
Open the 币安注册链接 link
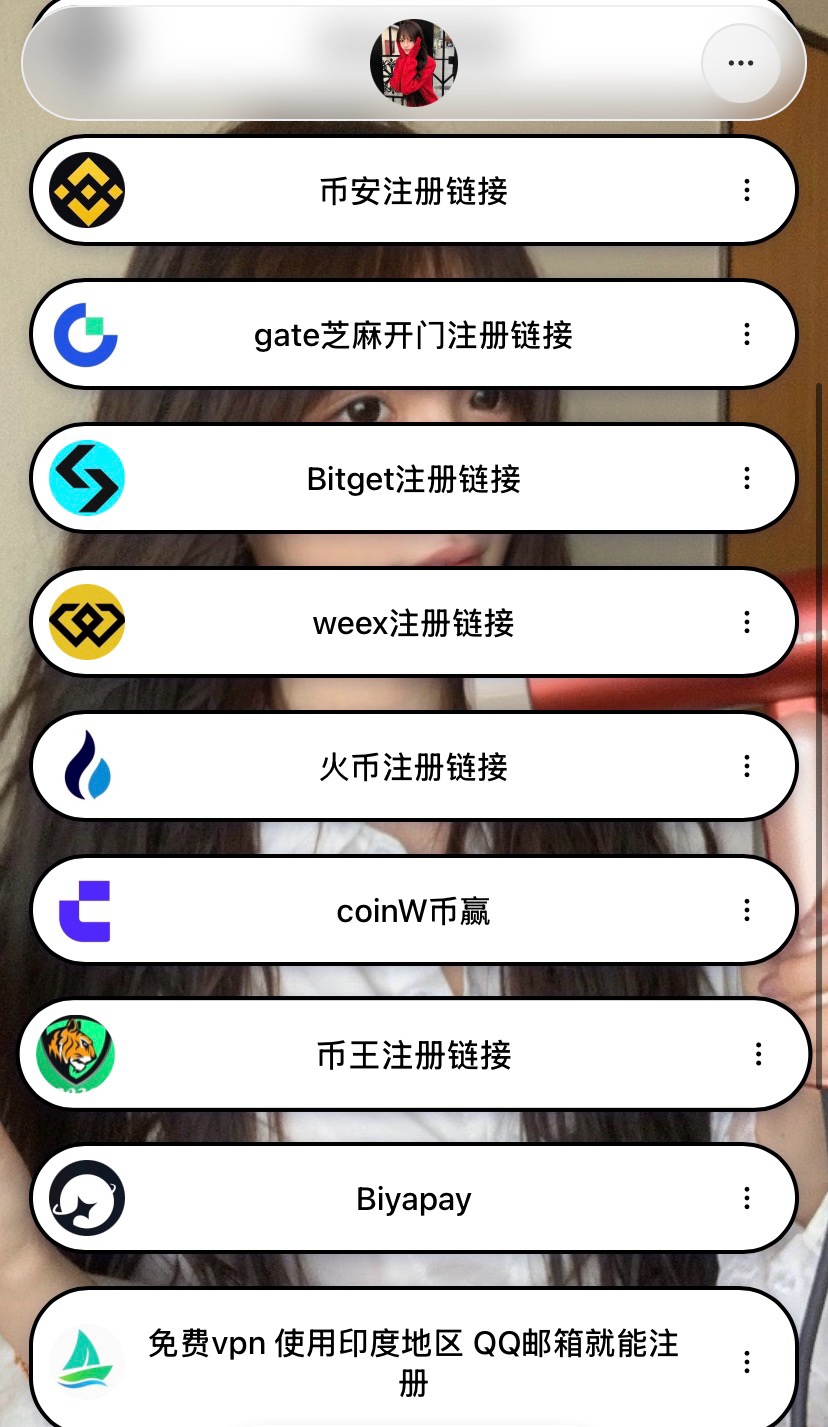(x=413, y=190)
